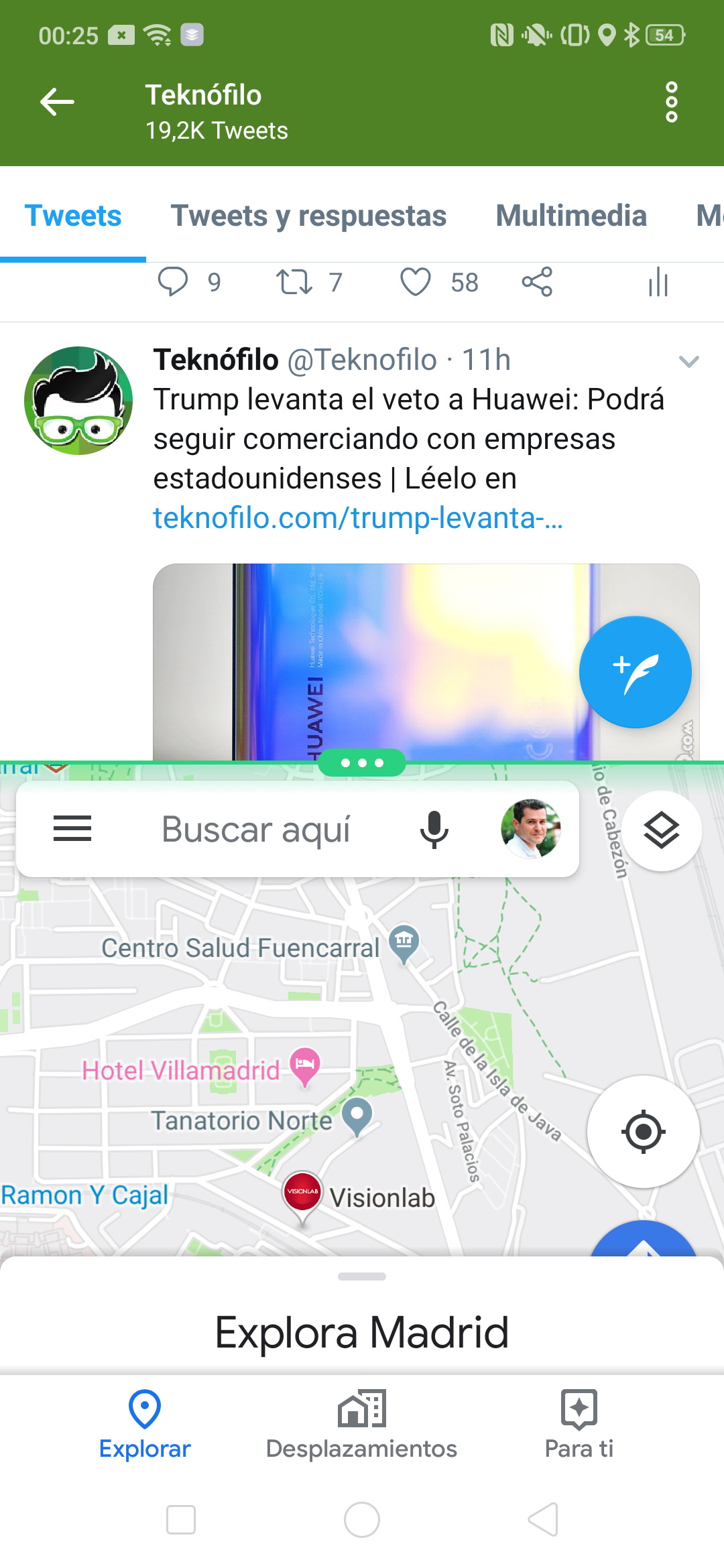
Task: Like the tweet with 58 likes
Action: click(416, 281)
